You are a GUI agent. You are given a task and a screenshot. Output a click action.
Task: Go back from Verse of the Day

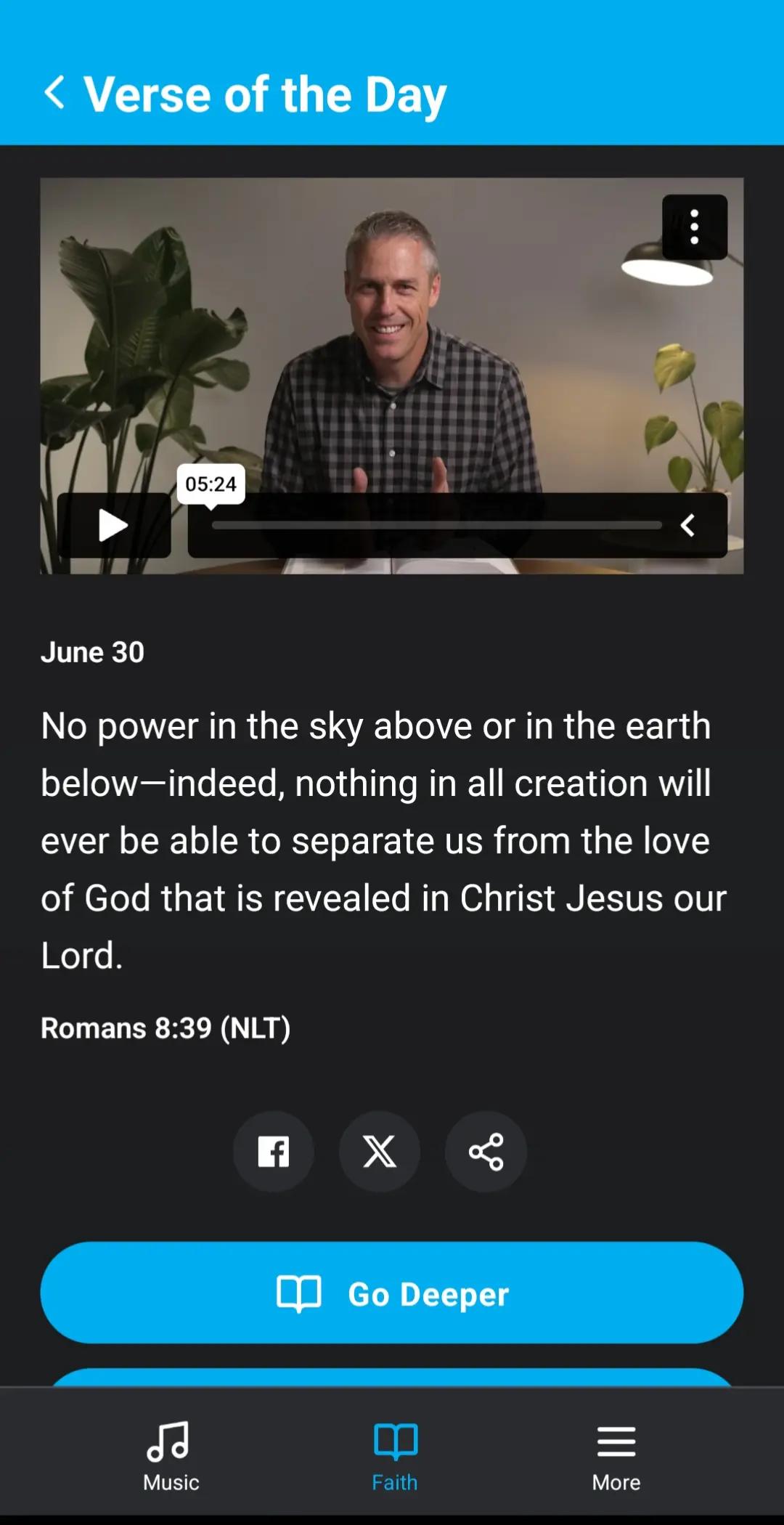(x=54, y=93)
